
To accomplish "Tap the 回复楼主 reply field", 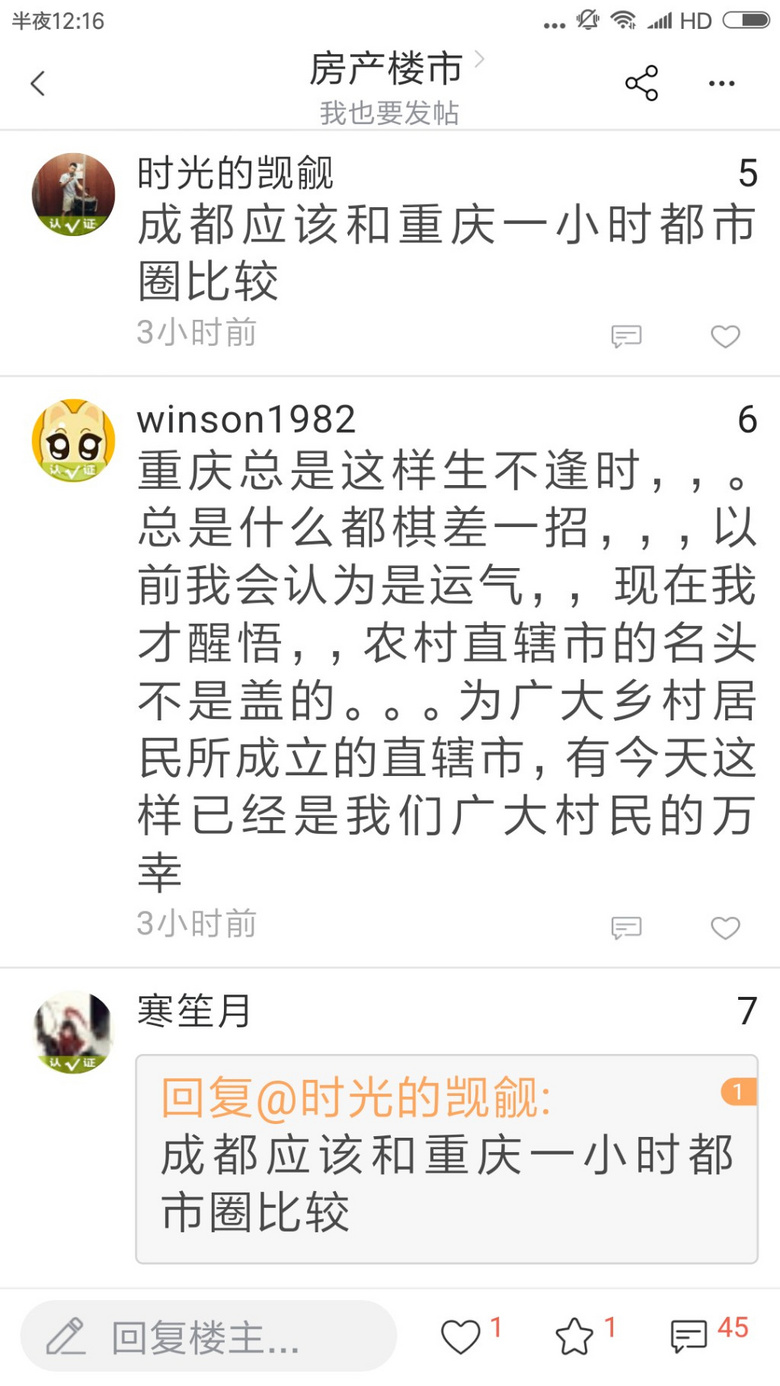I will pos(208,1336).
